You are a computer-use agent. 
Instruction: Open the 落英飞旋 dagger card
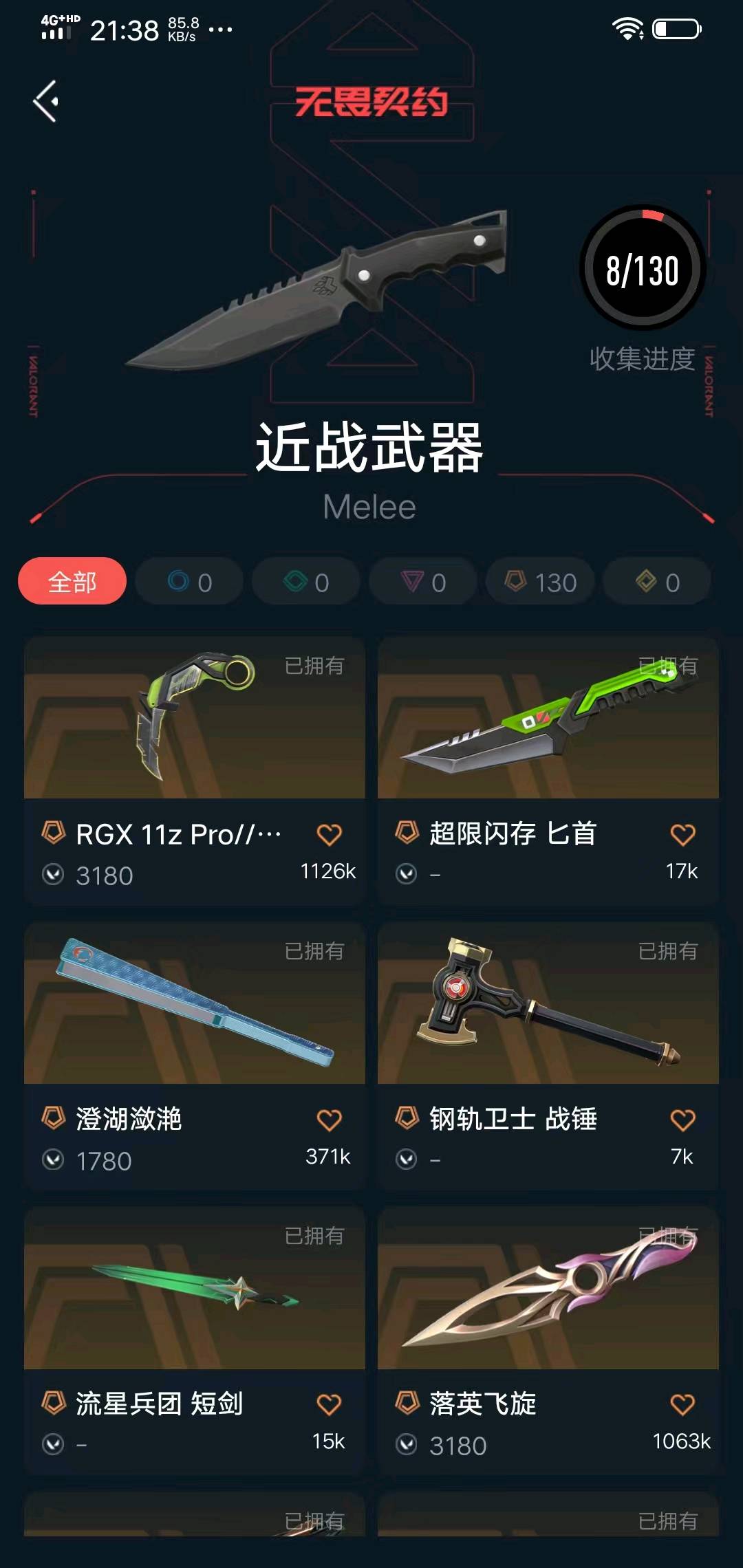click(x=548, y=1341)
